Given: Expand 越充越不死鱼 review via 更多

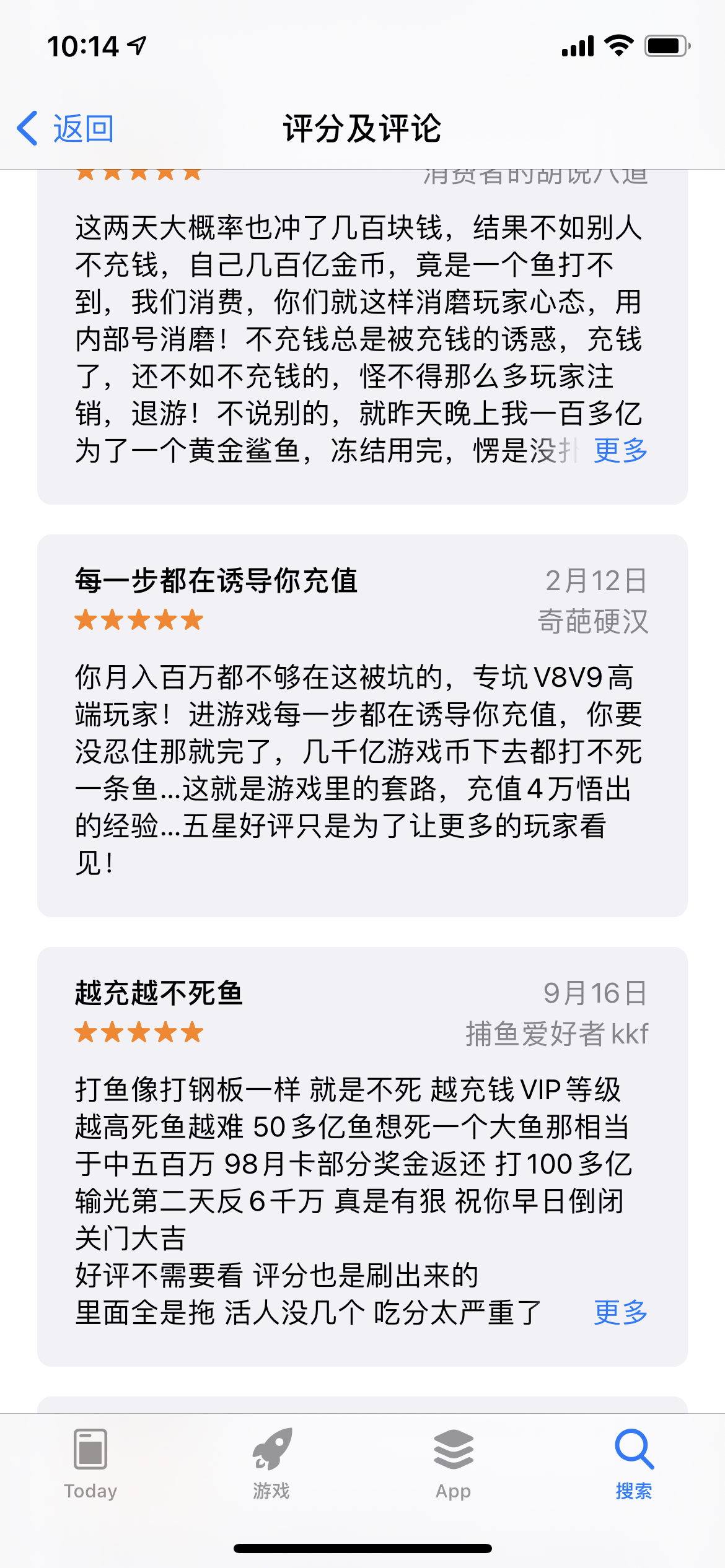Looking at the screenshot, I should coord(620,1312).
